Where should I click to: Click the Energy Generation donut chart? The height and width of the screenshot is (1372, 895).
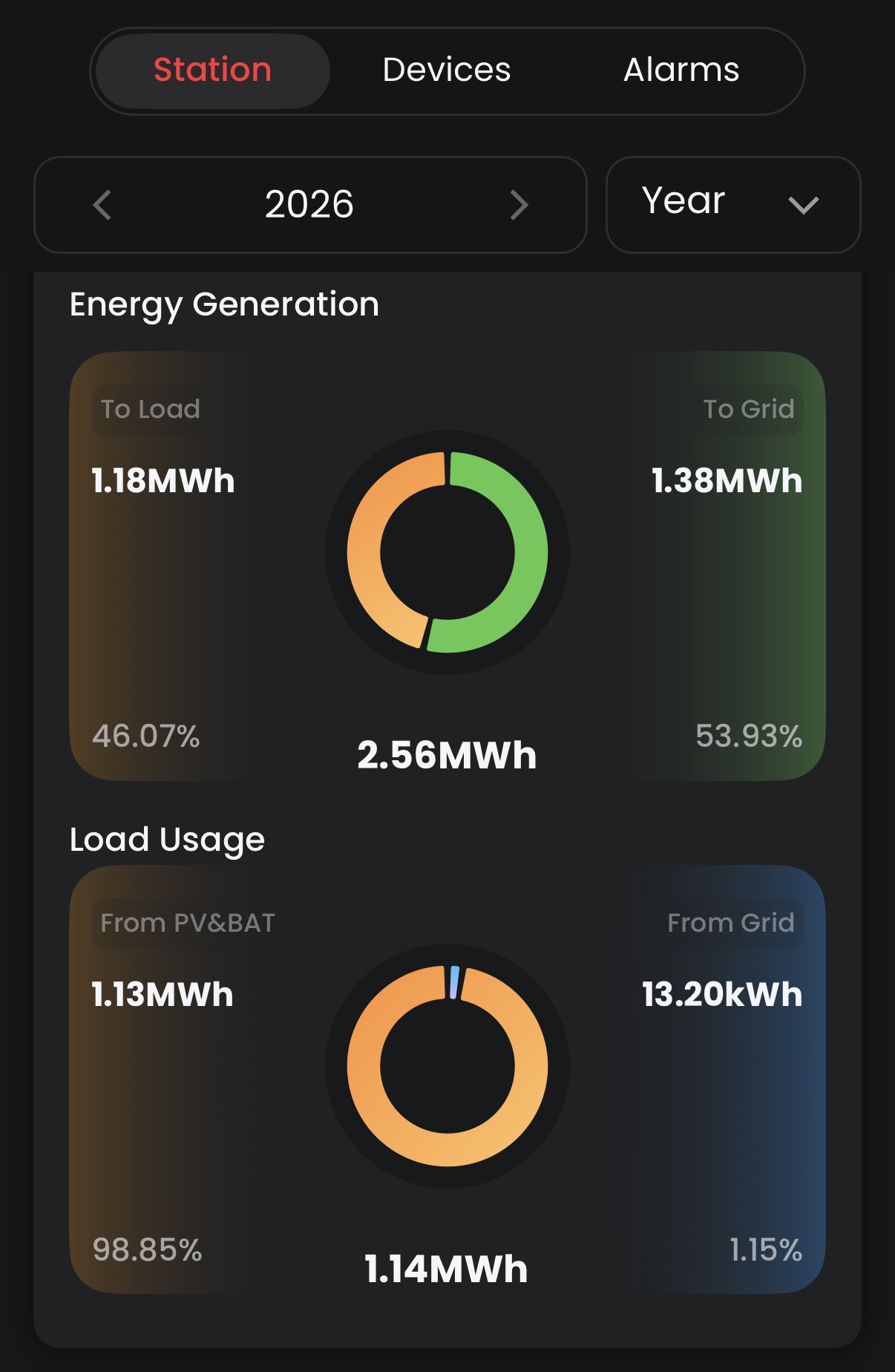coord(447,553)
